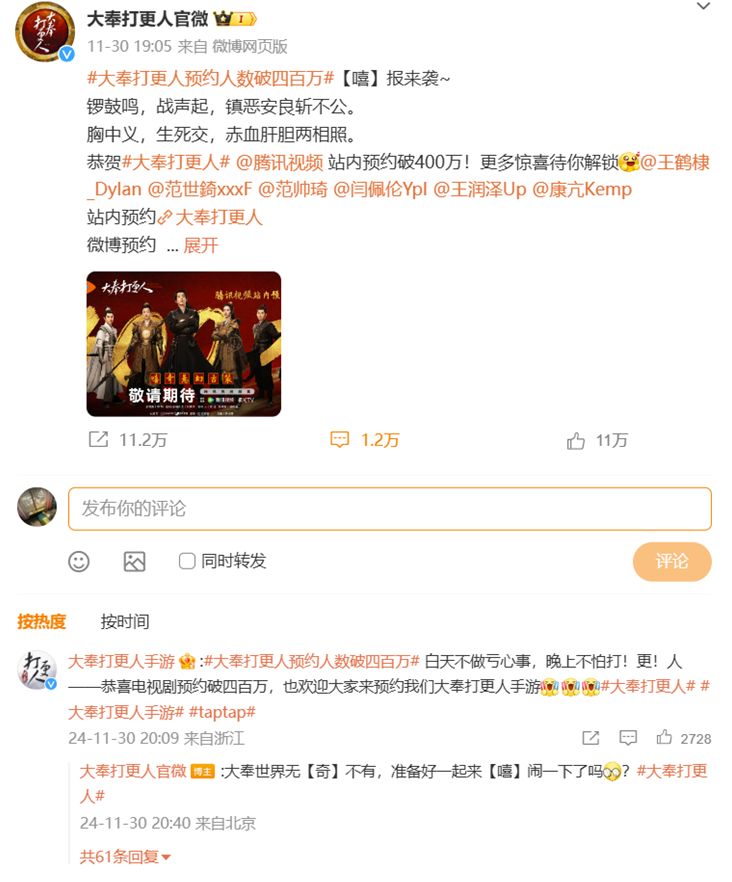Expand 共61条回复 replies
This screenshot has width=732, height=882.
coord(125,856)
